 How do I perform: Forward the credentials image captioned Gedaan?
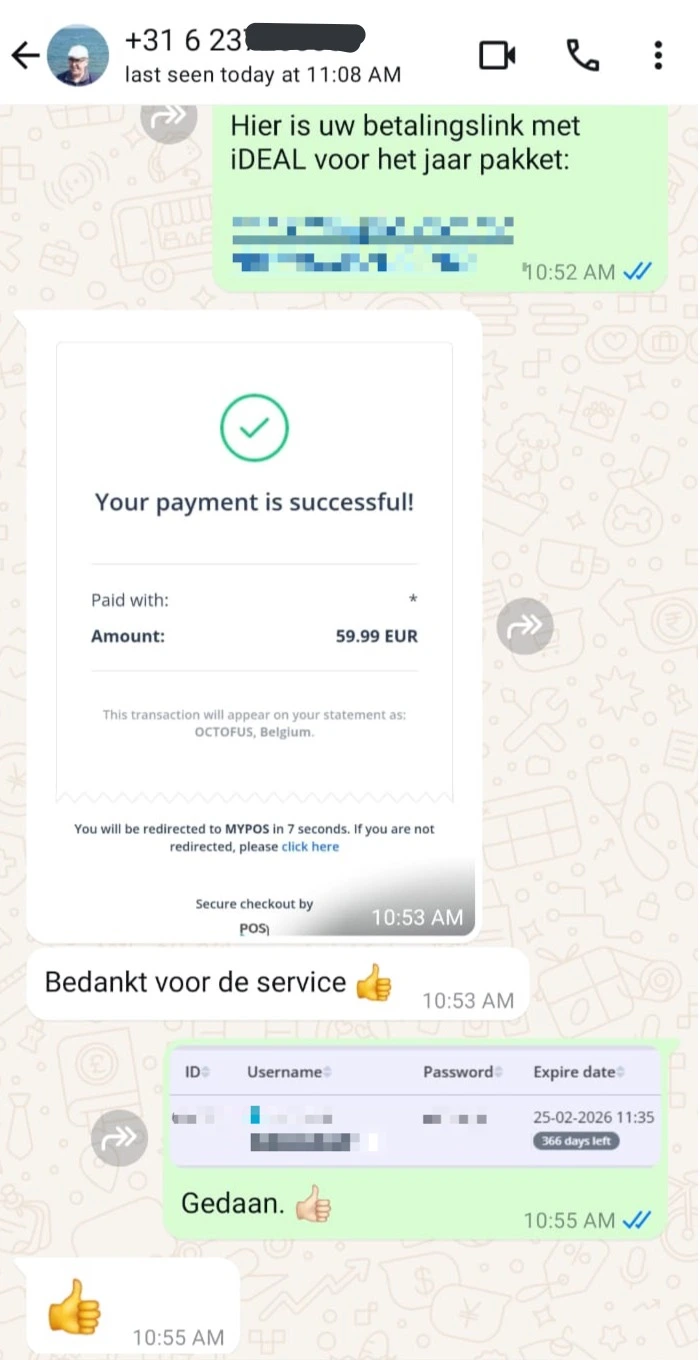pos(119,1137)
